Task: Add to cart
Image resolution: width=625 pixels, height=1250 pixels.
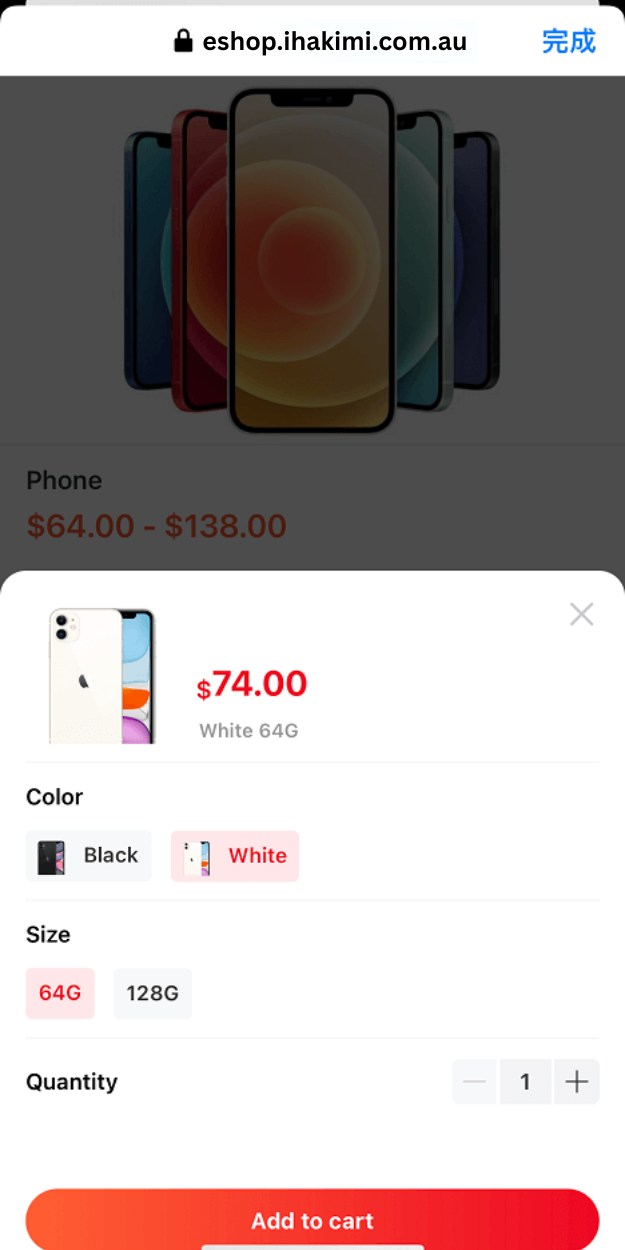Action: (x=312, y=1220)
